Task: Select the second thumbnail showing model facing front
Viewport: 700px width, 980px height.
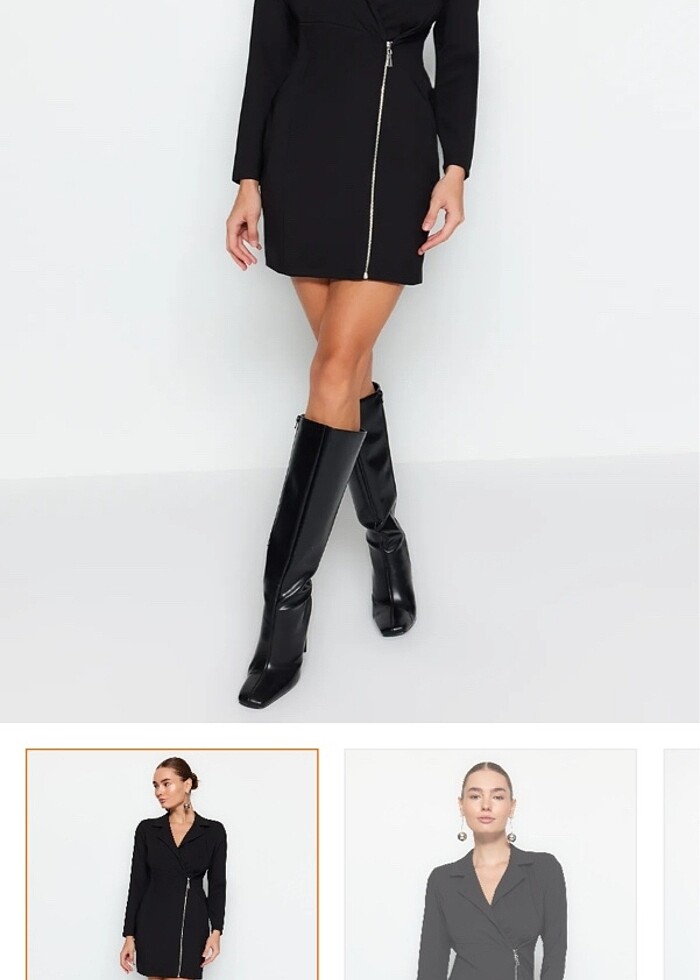Action: click(x=490, y=864)
